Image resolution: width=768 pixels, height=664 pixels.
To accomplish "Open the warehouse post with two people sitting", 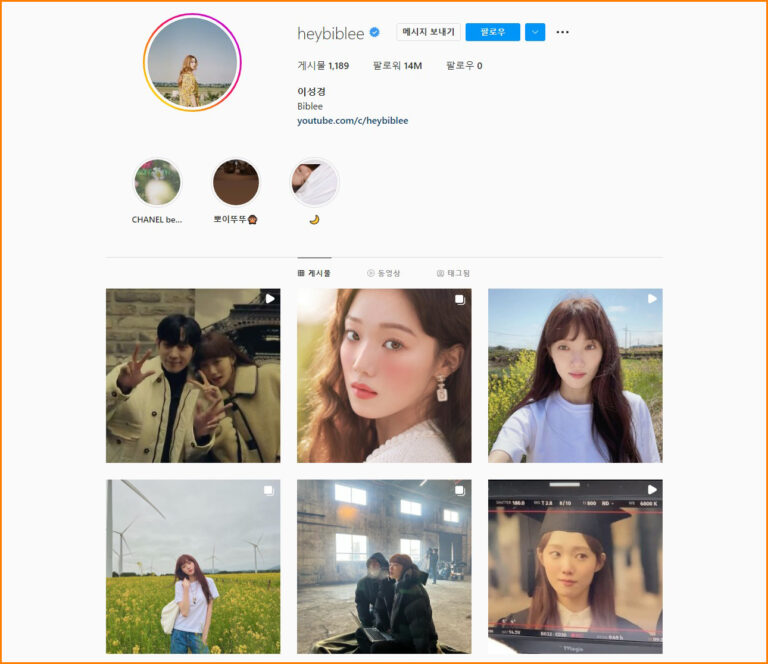I will [x=384, y=566].
